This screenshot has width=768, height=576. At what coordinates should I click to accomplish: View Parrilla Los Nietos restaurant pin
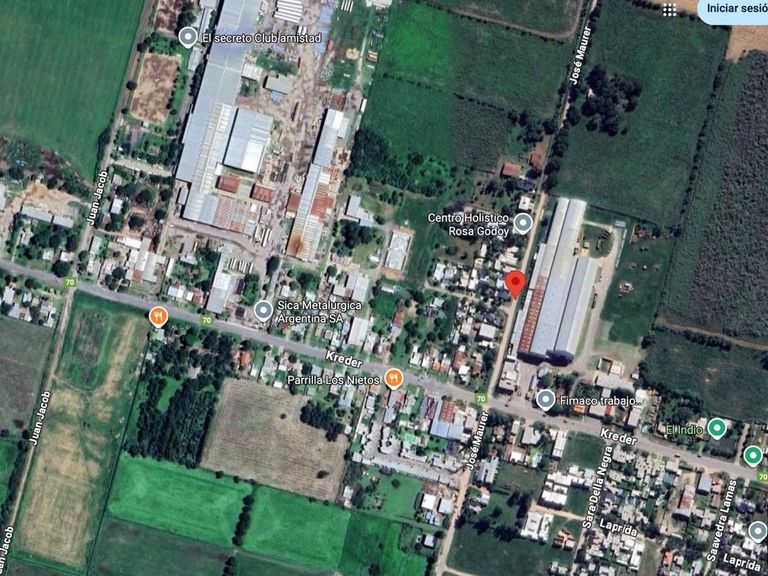pyautogui.click(x=393, y=379)
